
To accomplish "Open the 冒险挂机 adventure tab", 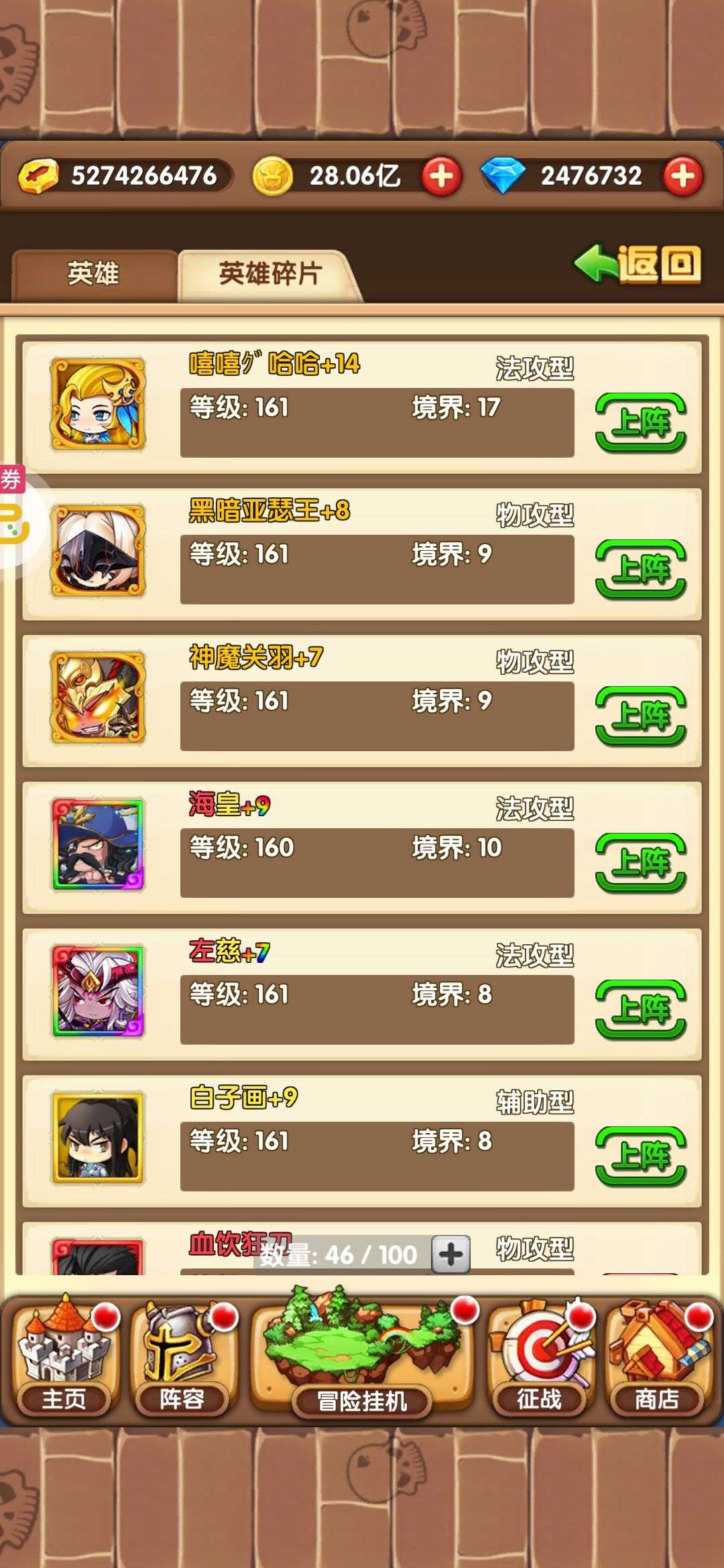I will click(x=362, y=1354).
